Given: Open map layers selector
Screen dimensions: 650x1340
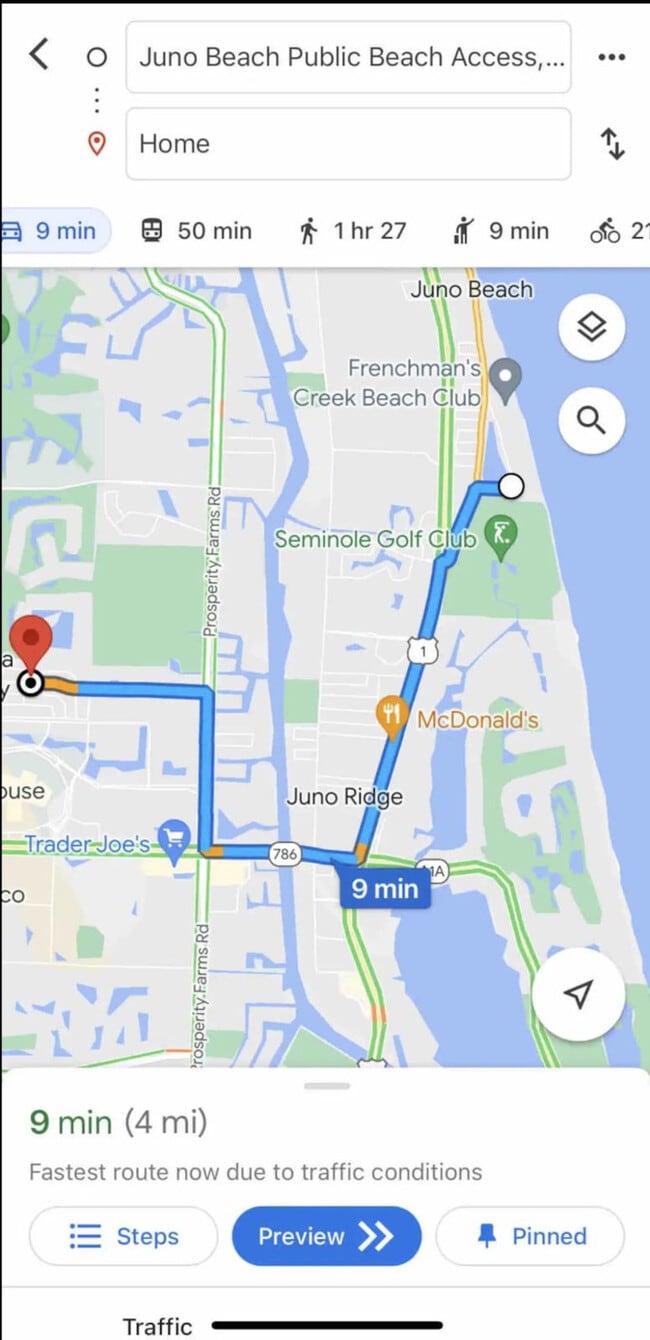Looking at the screenshot, I should pos(592,326).
